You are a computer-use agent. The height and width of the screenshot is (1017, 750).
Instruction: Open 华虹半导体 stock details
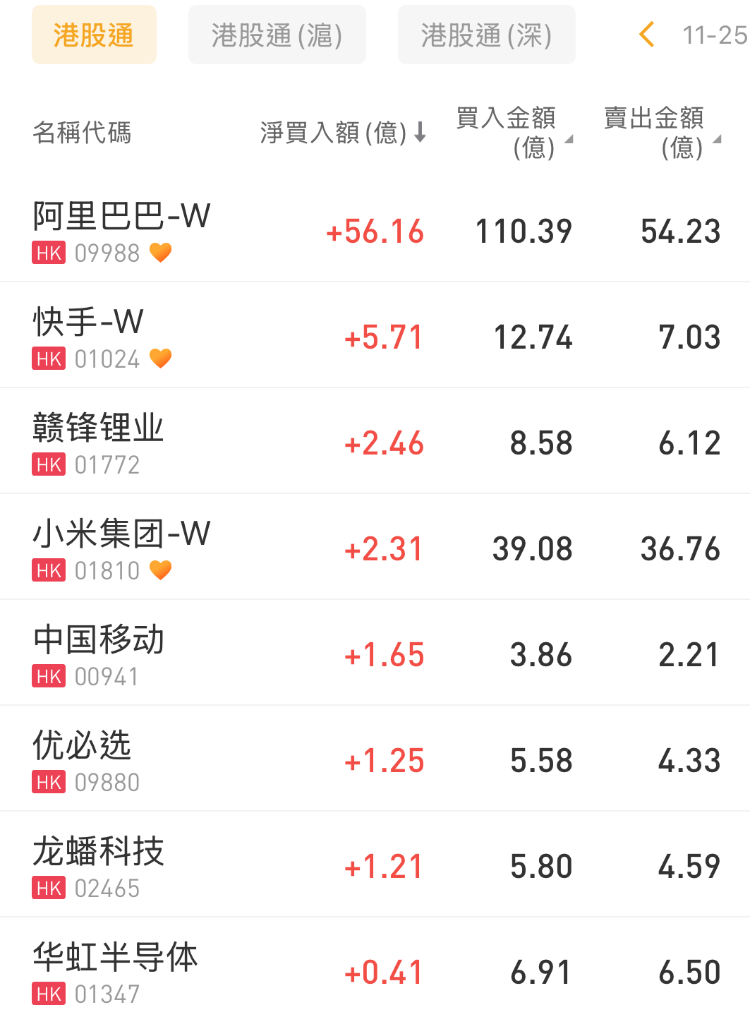(115, 958)
